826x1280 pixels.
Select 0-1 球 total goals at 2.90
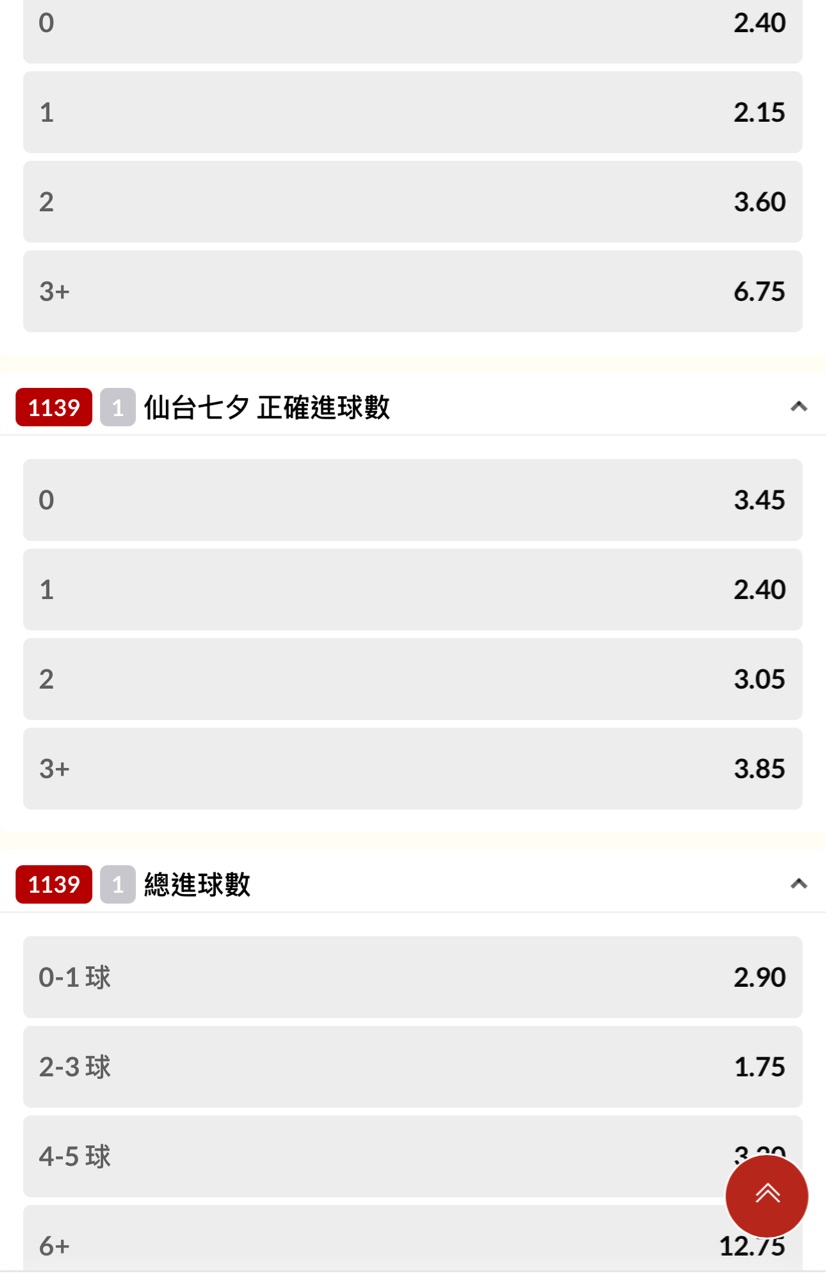coord(412,977)
